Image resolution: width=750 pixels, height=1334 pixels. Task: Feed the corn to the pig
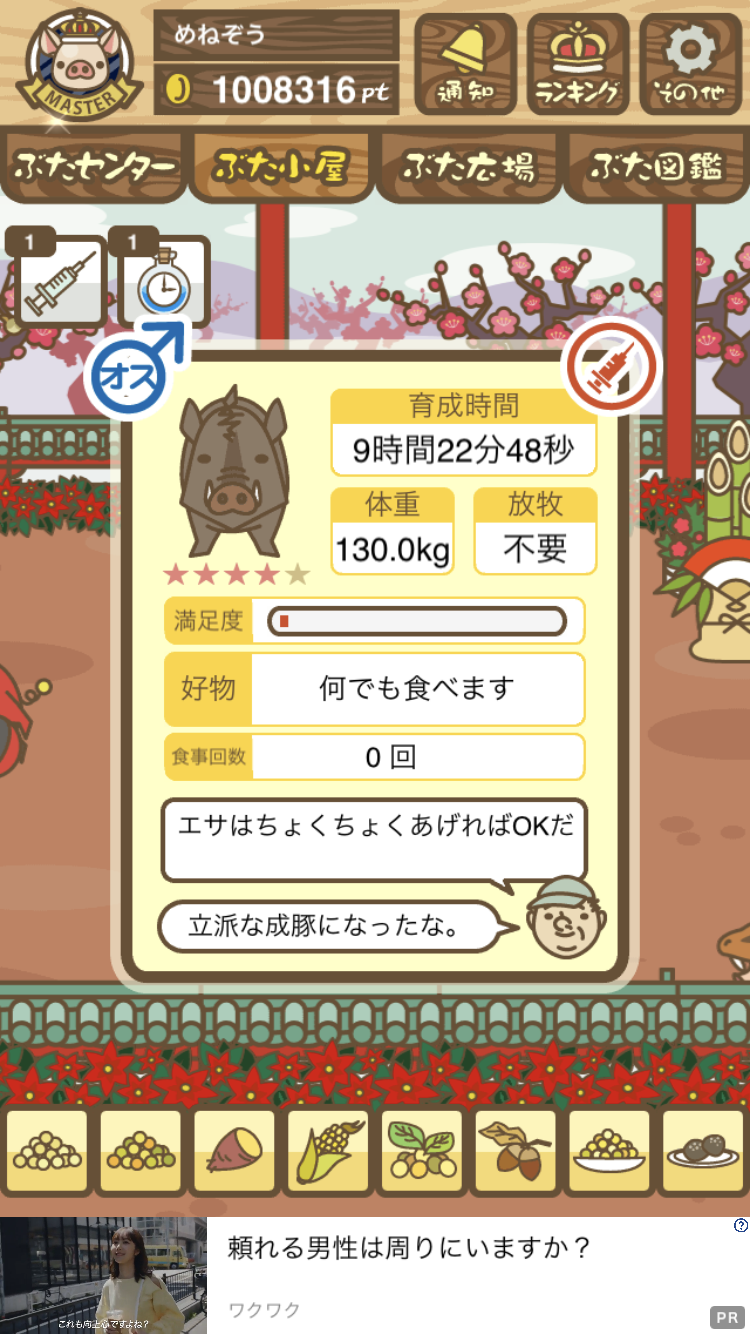[x=328, y=1152]
